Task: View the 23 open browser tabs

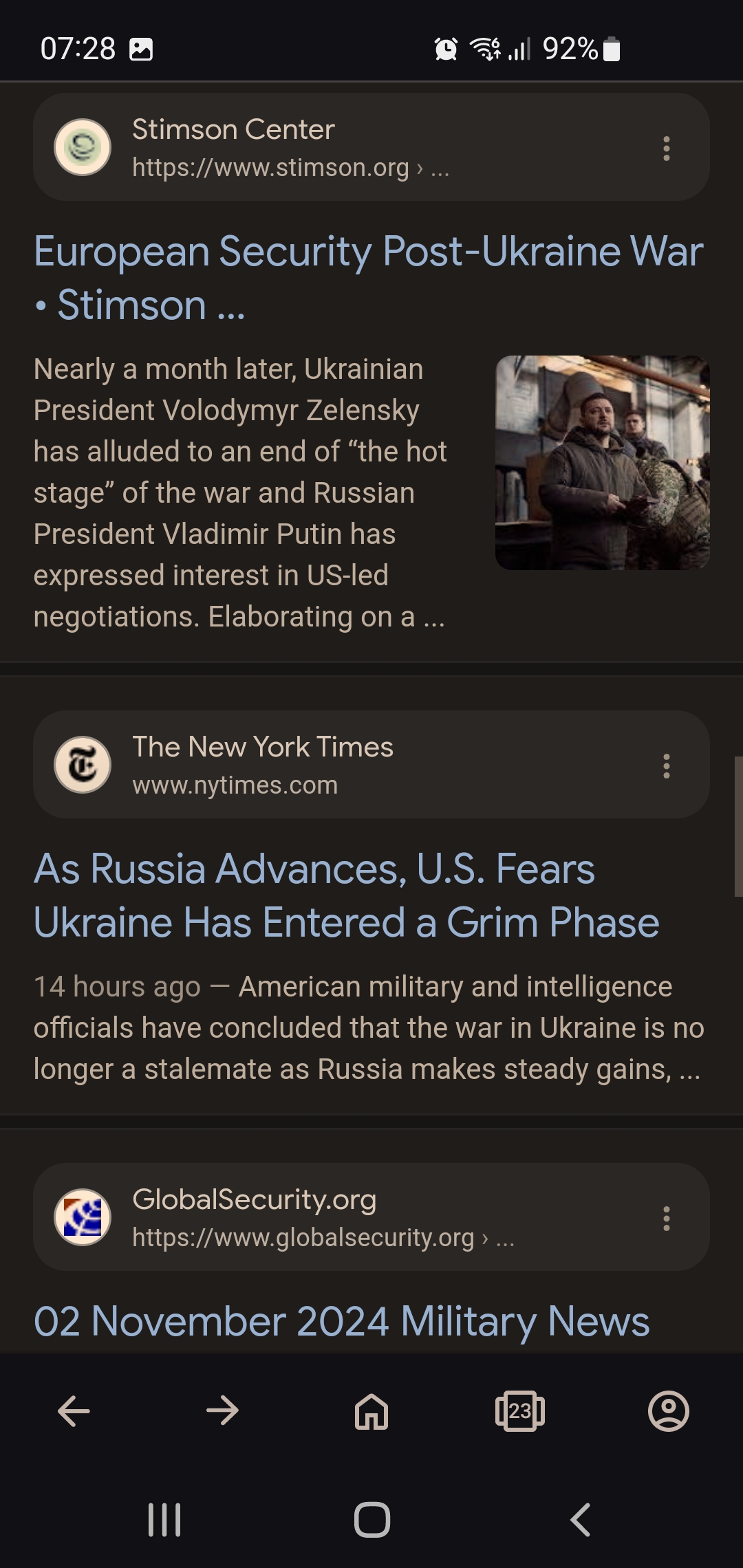Action: (x=520, y=1411)
